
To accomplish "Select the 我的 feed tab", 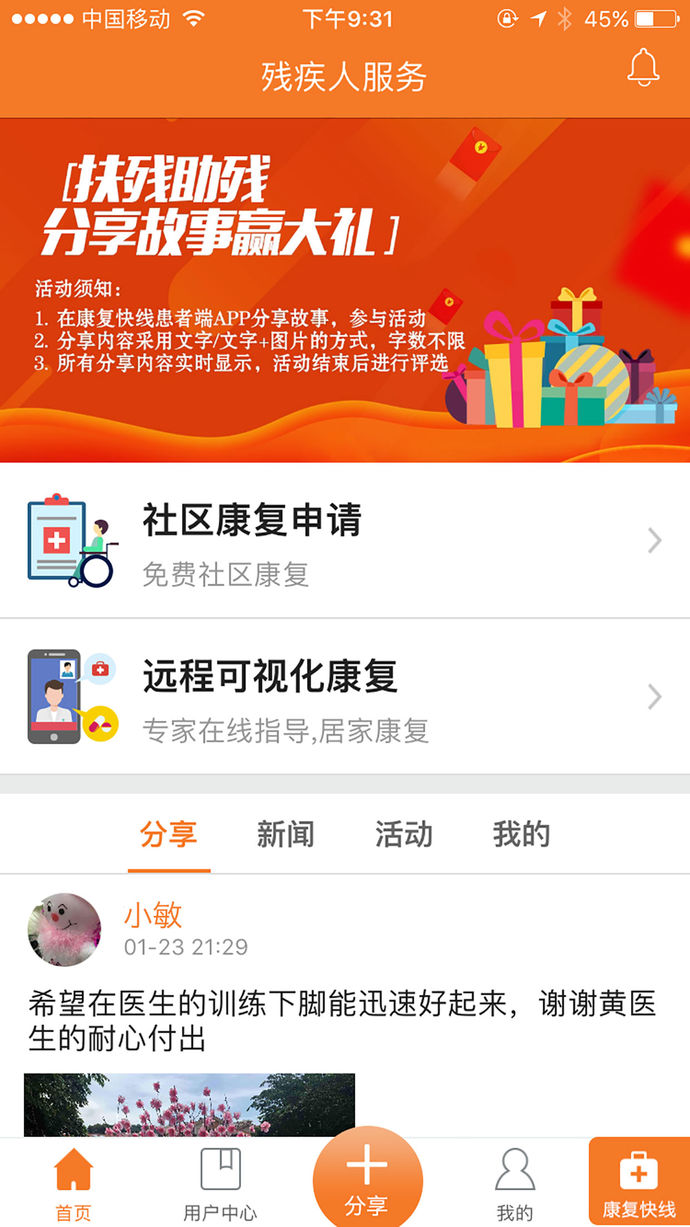I will click(521, 835).
